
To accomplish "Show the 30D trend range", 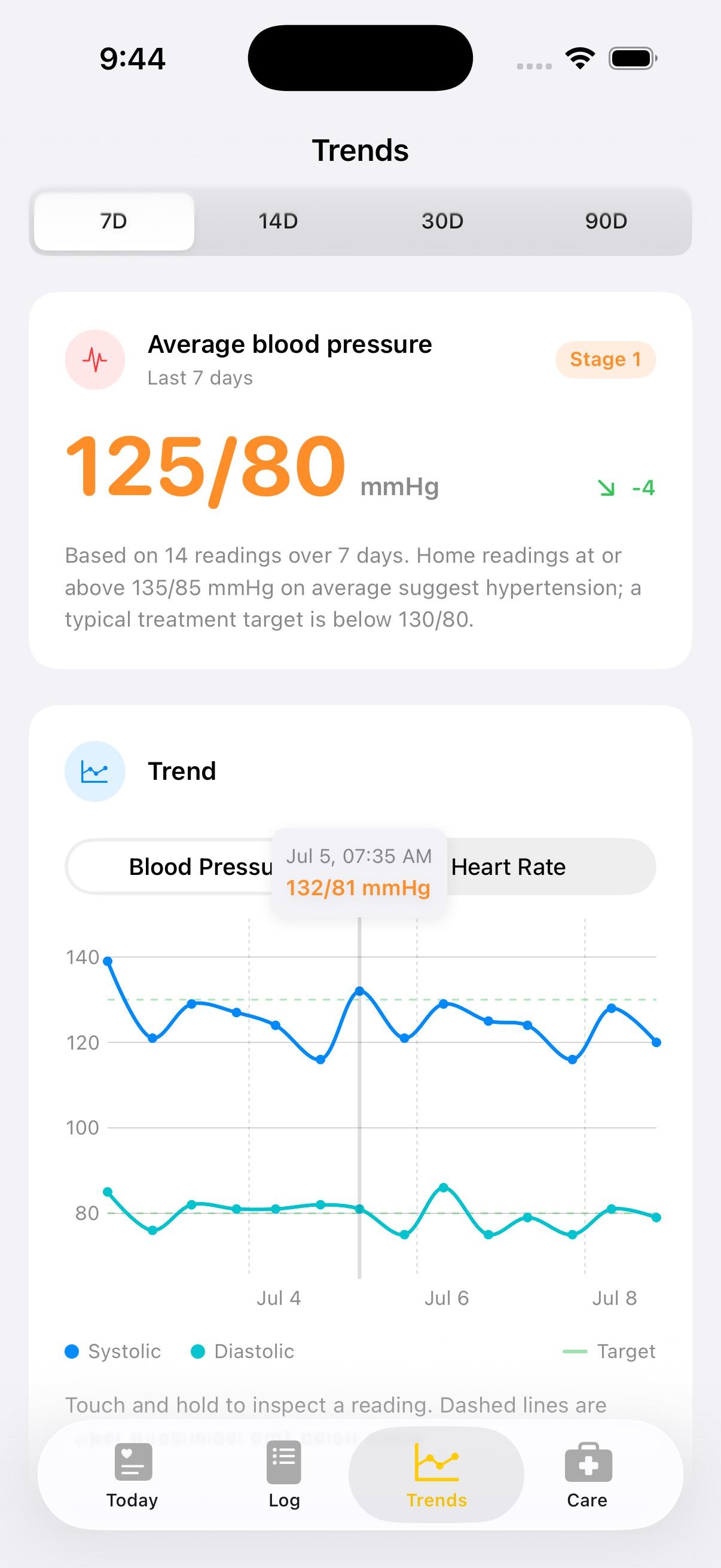I will point(442,221).
